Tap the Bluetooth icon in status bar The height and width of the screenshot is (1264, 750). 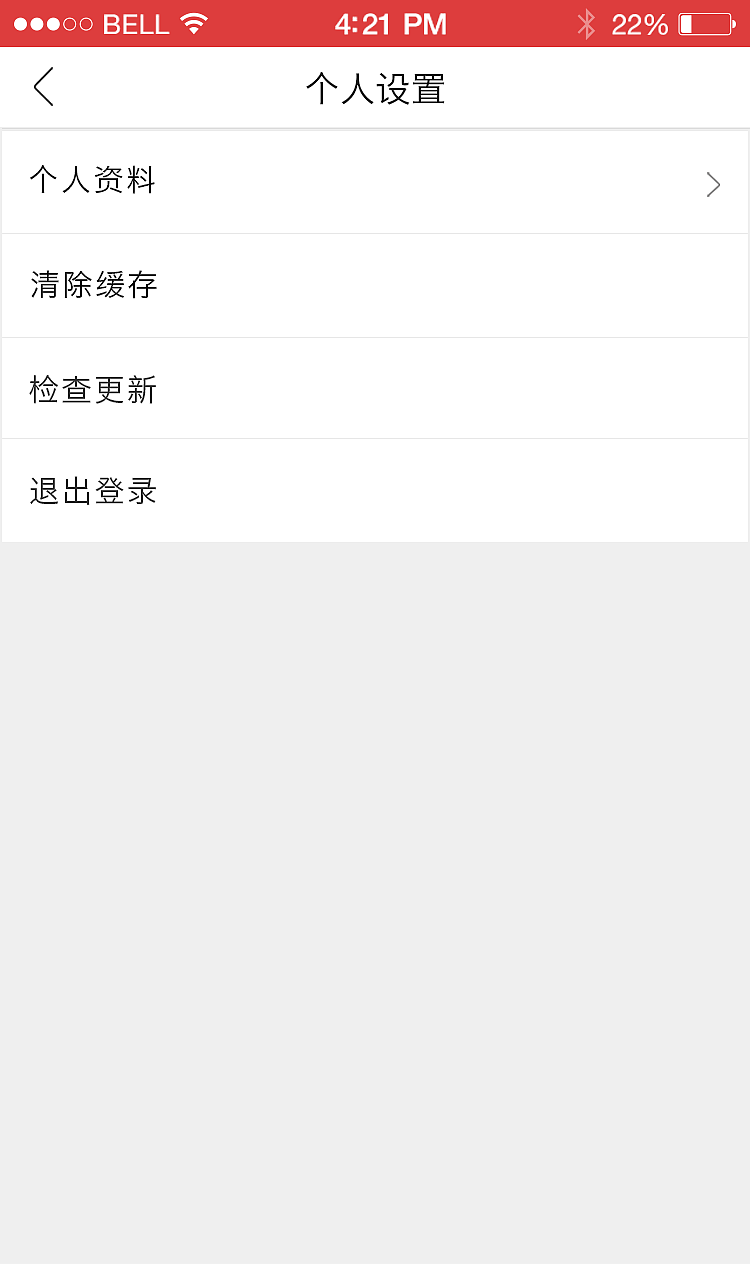point(586,23)
